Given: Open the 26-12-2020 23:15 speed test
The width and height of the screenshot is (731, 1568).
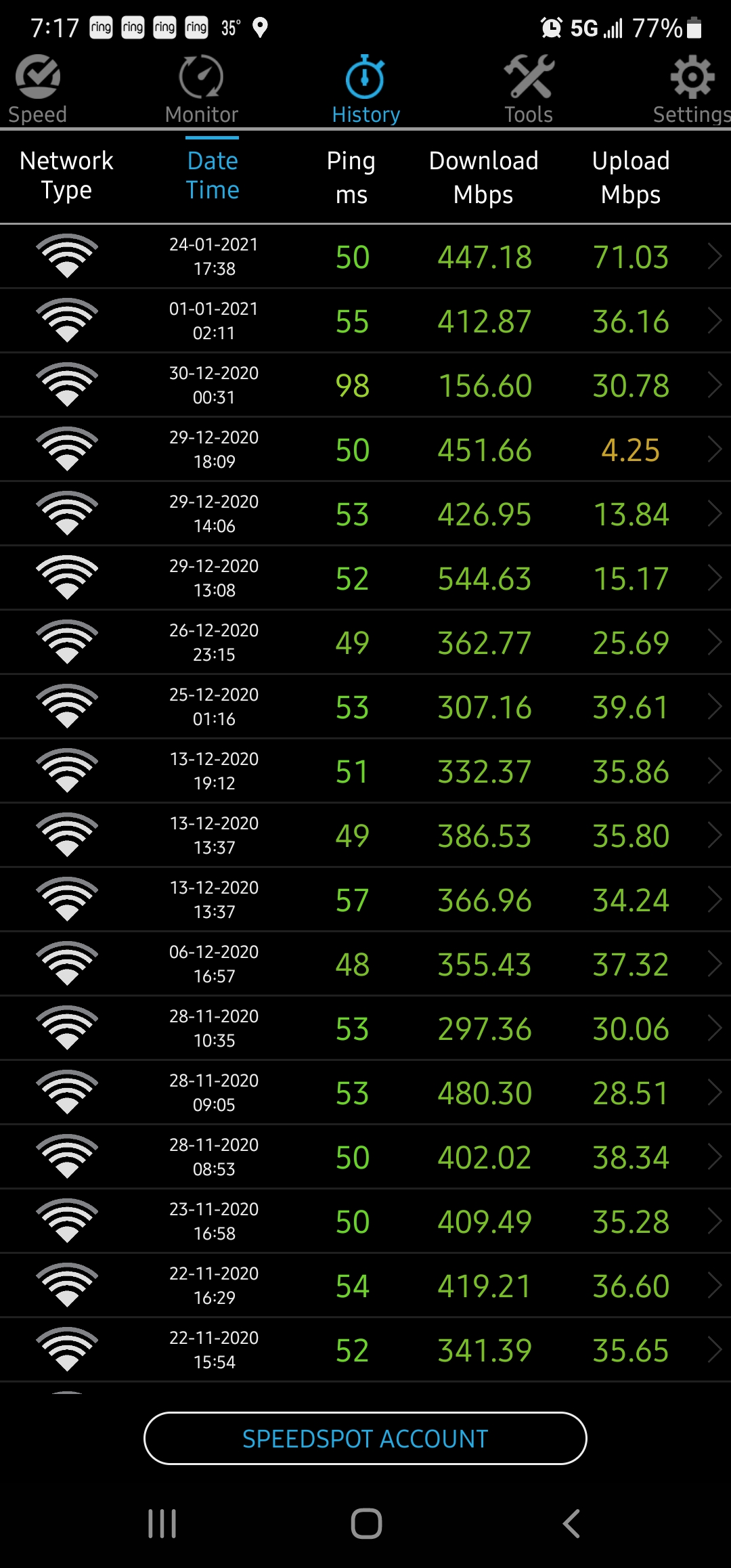Looking at the screenshot, I should coord(365,643).
